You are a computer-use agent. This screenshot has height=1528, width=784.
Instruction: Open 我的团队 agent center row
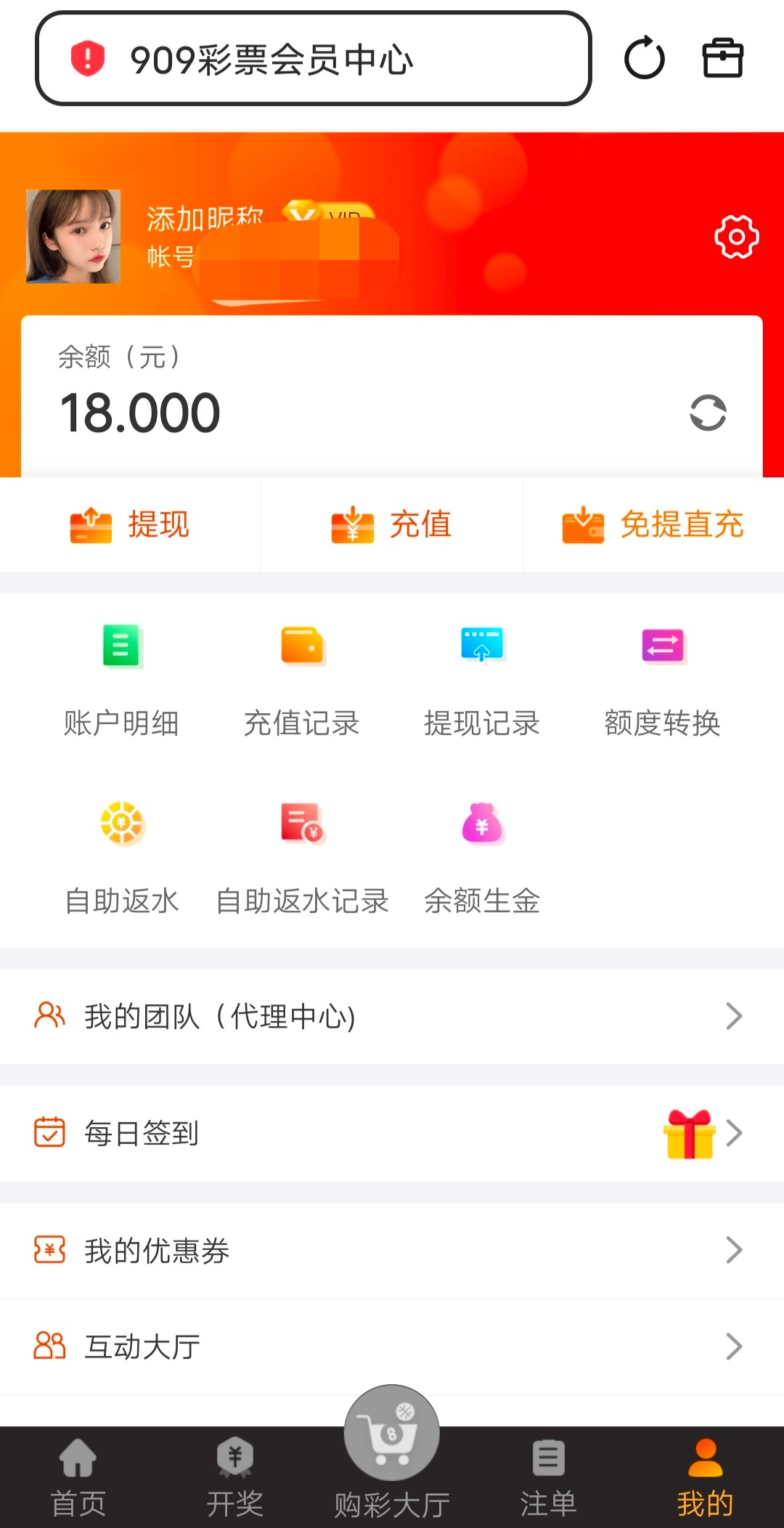392,1017
